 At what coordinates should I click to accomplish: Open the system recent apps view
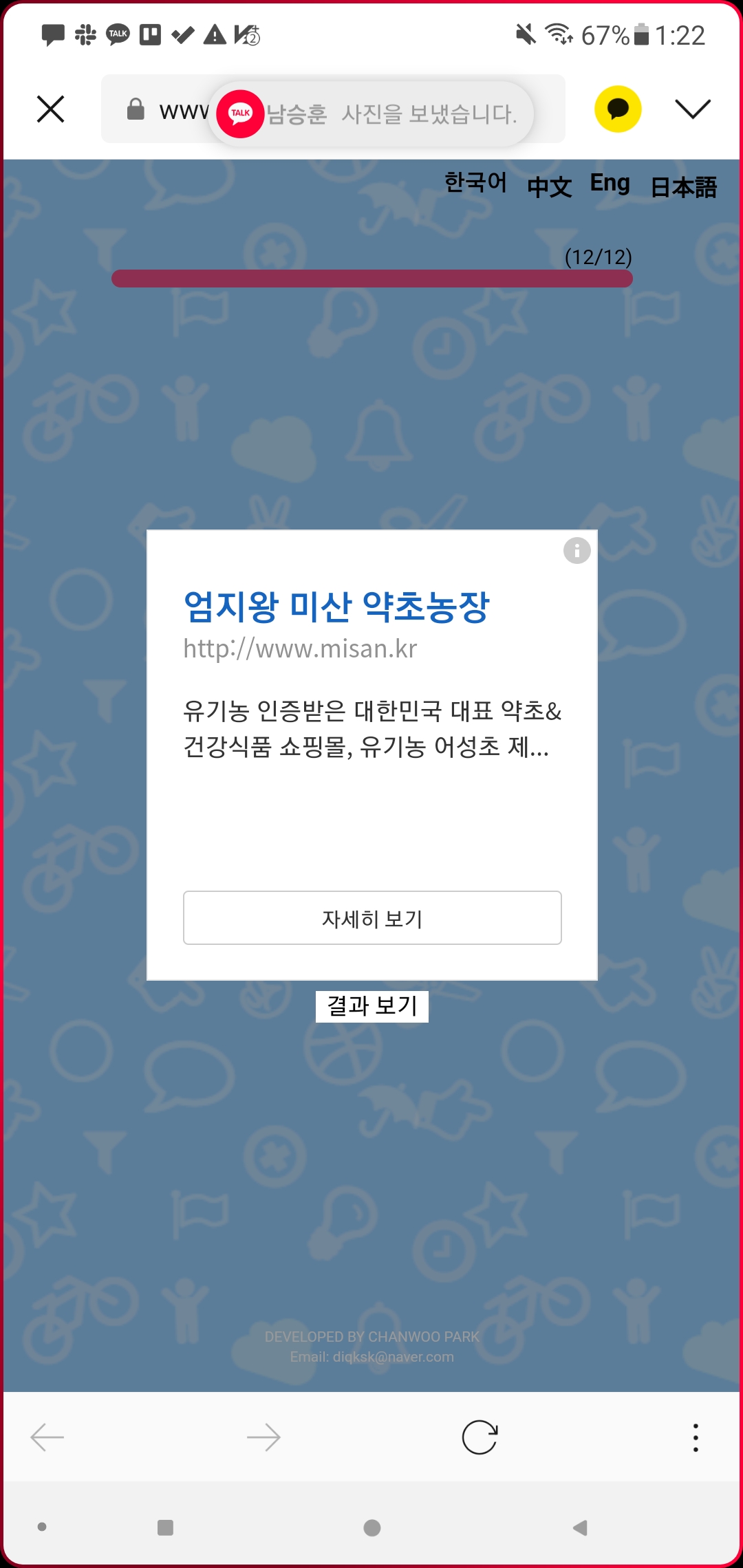click(165, 1527)
